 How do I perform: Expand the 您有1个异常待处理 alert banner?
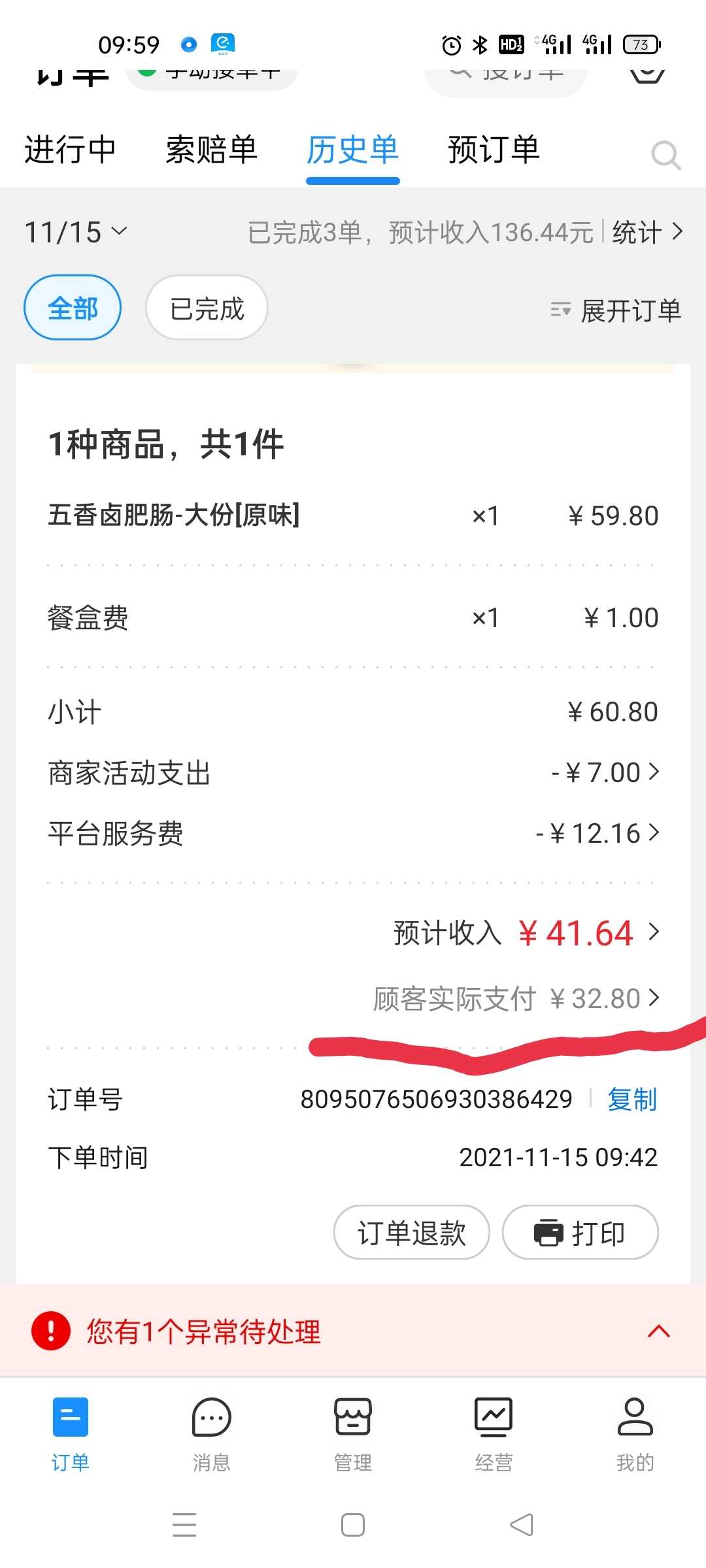pos(353,1331)
